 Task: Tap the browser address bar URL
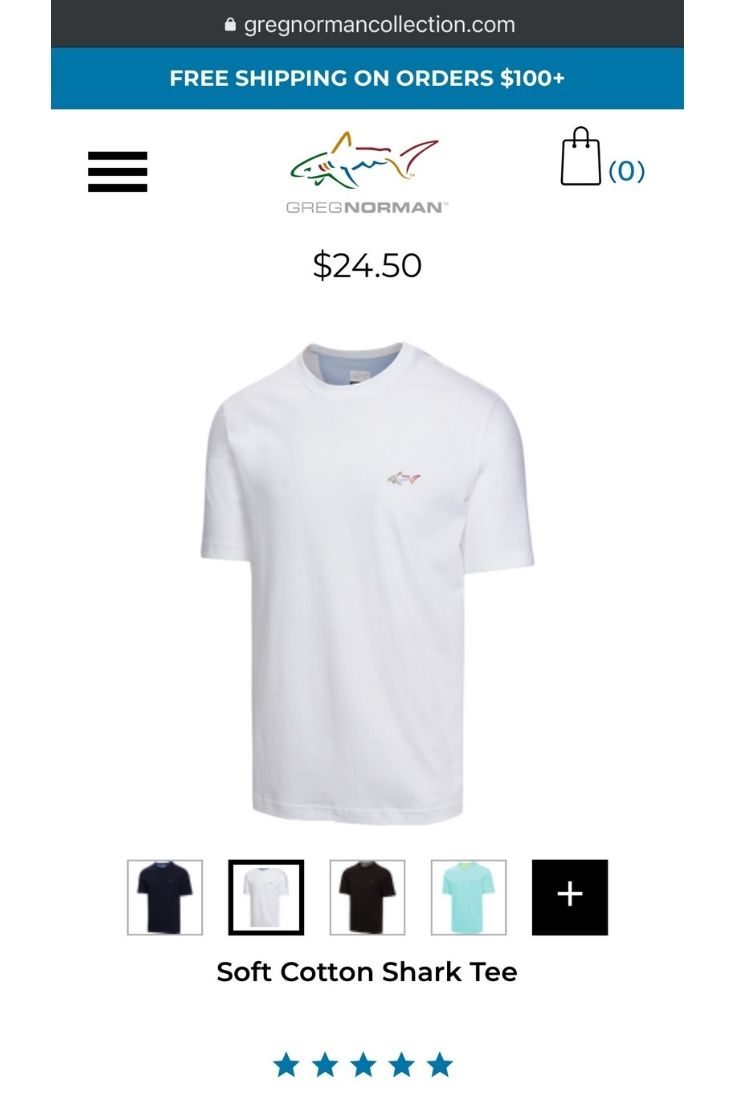pos(379,25)
